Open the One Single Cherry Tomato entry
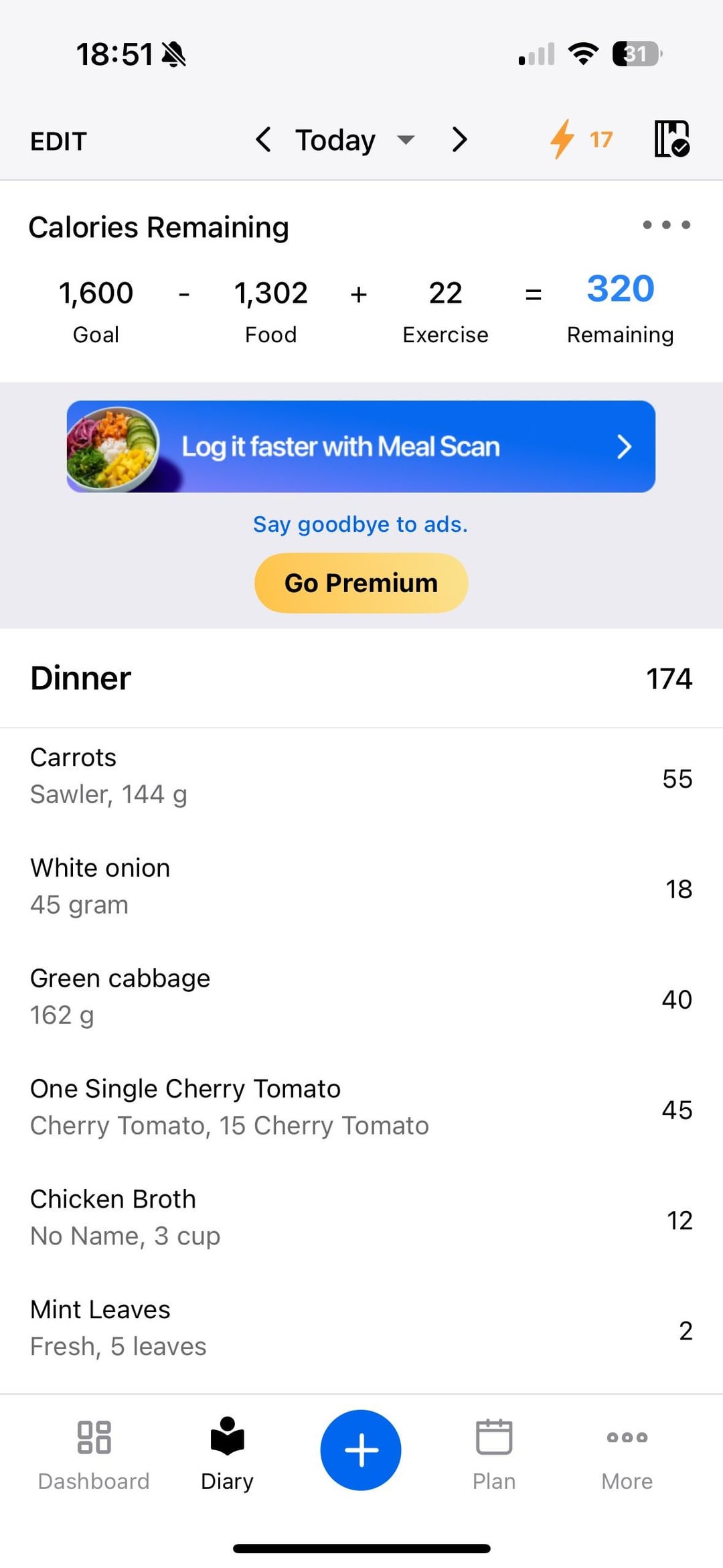 coord(361,1107)
